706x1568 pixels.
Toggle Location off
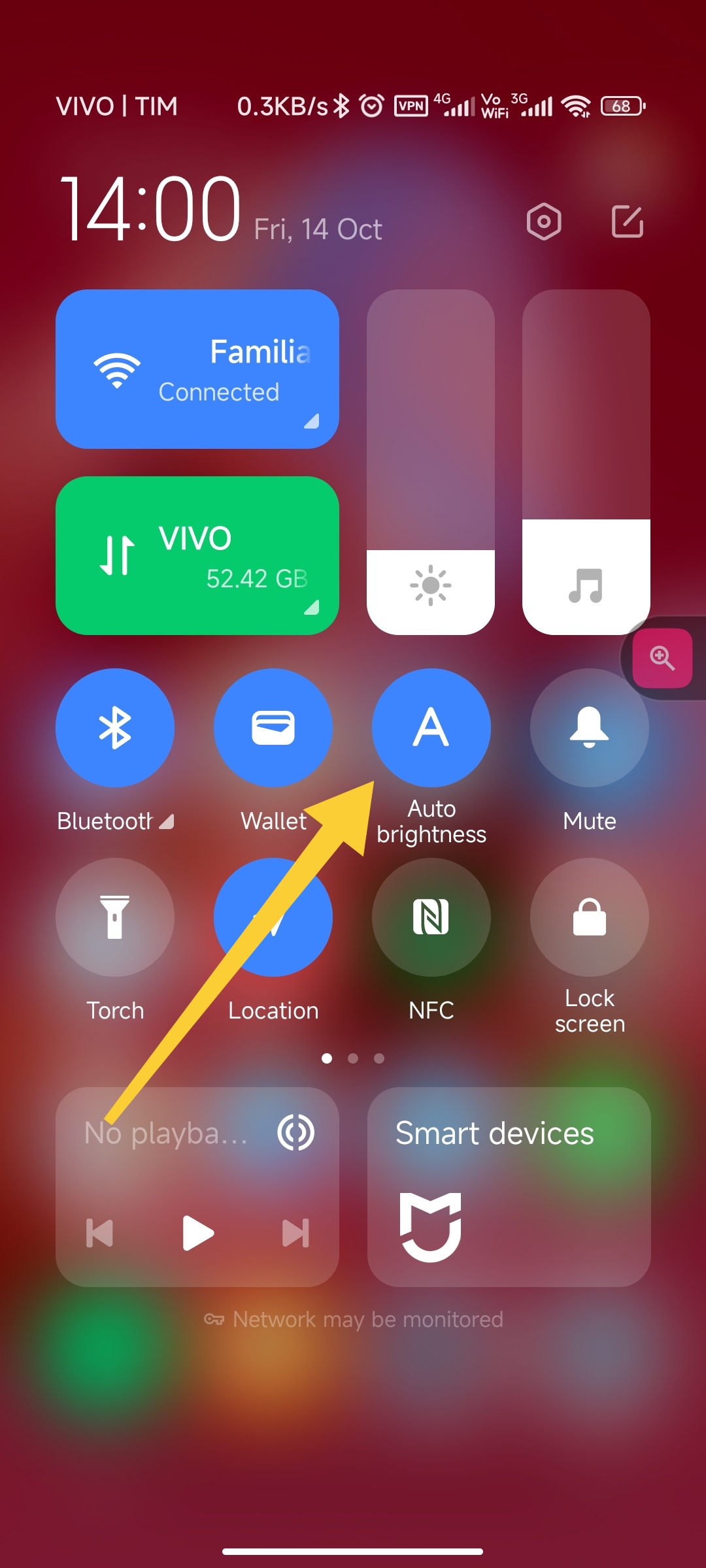273,917
